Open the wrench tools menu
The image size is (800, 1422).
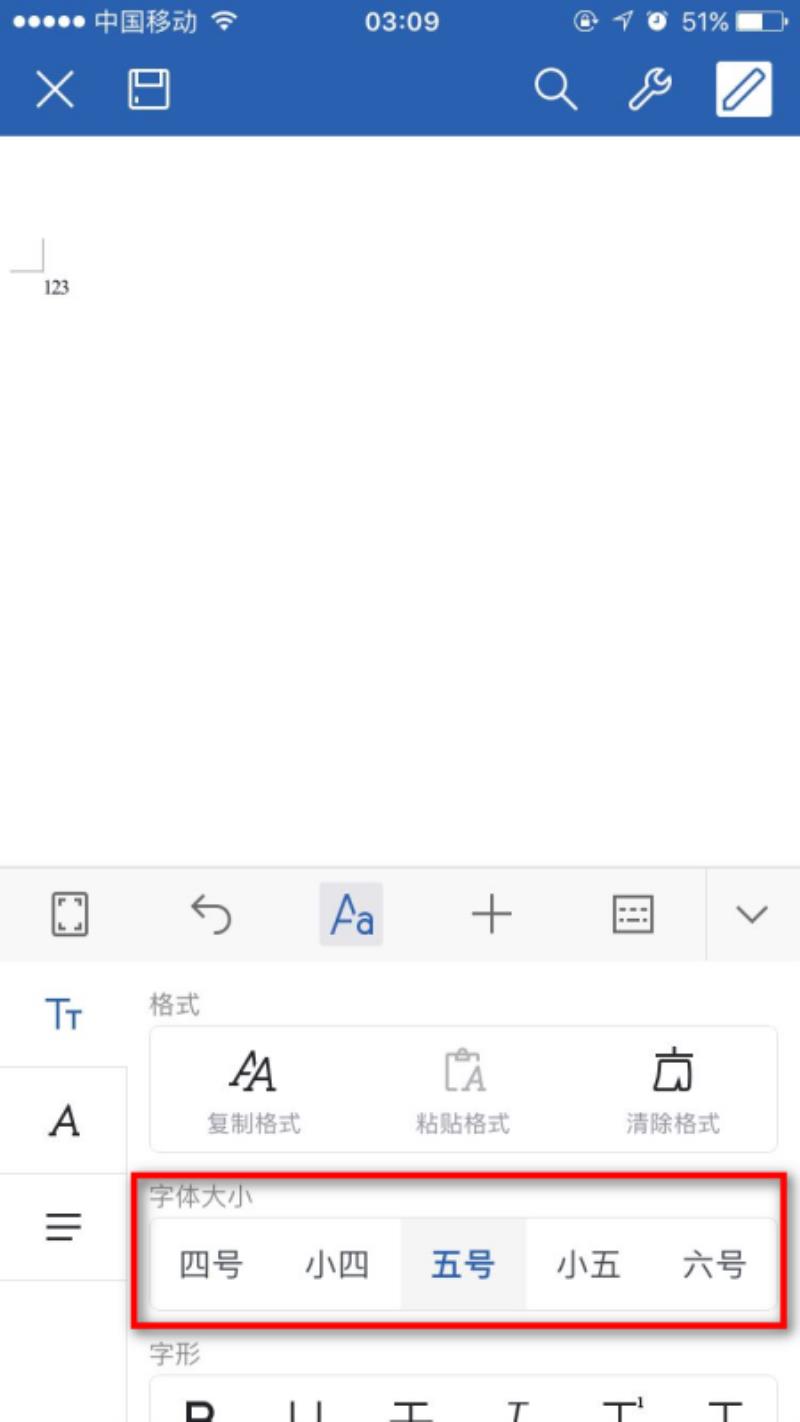click(x=649, y=90)
